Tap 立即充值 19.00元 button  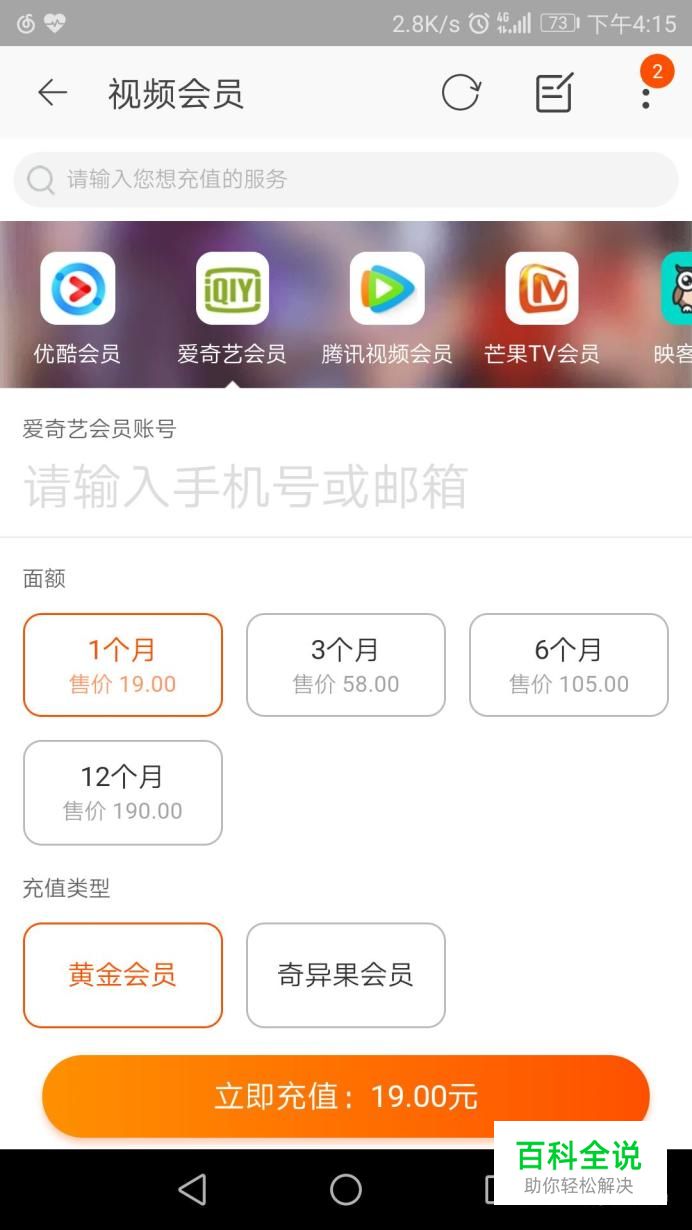346,1096
